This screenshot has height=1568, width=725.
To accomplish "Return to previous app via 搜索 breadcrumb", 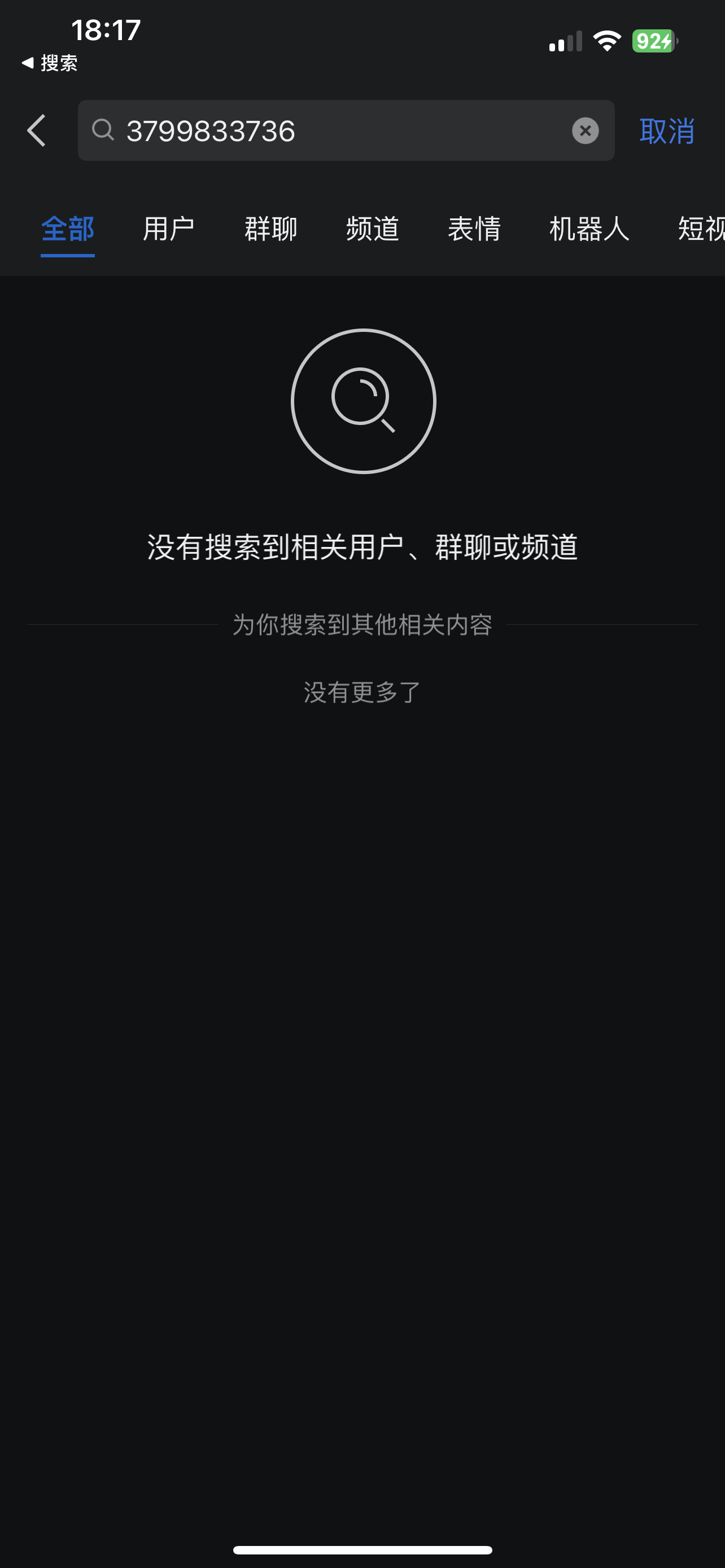I will tap(50, 63).
